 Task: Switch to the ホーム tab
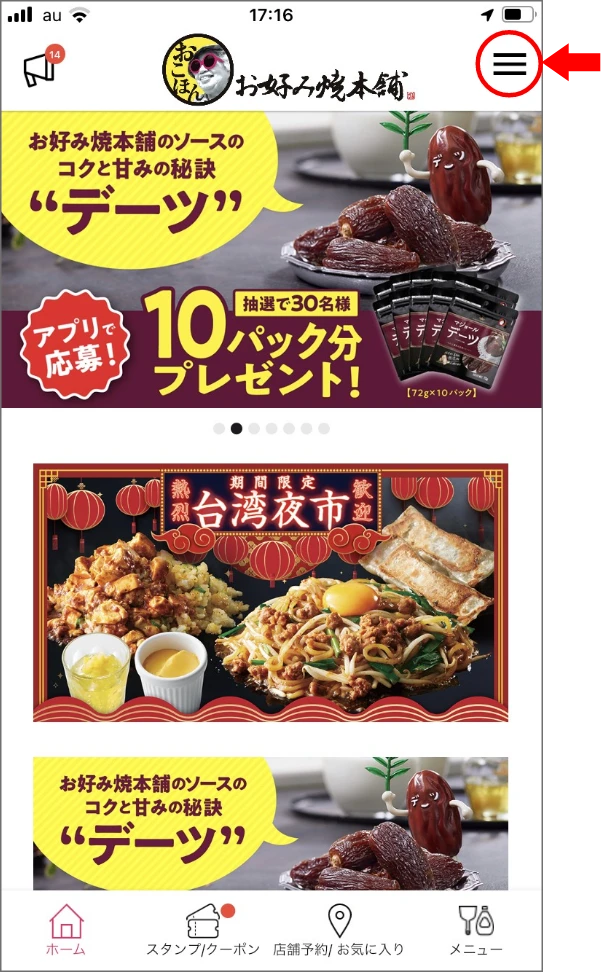pyautogui.click(x=66, y=930)
